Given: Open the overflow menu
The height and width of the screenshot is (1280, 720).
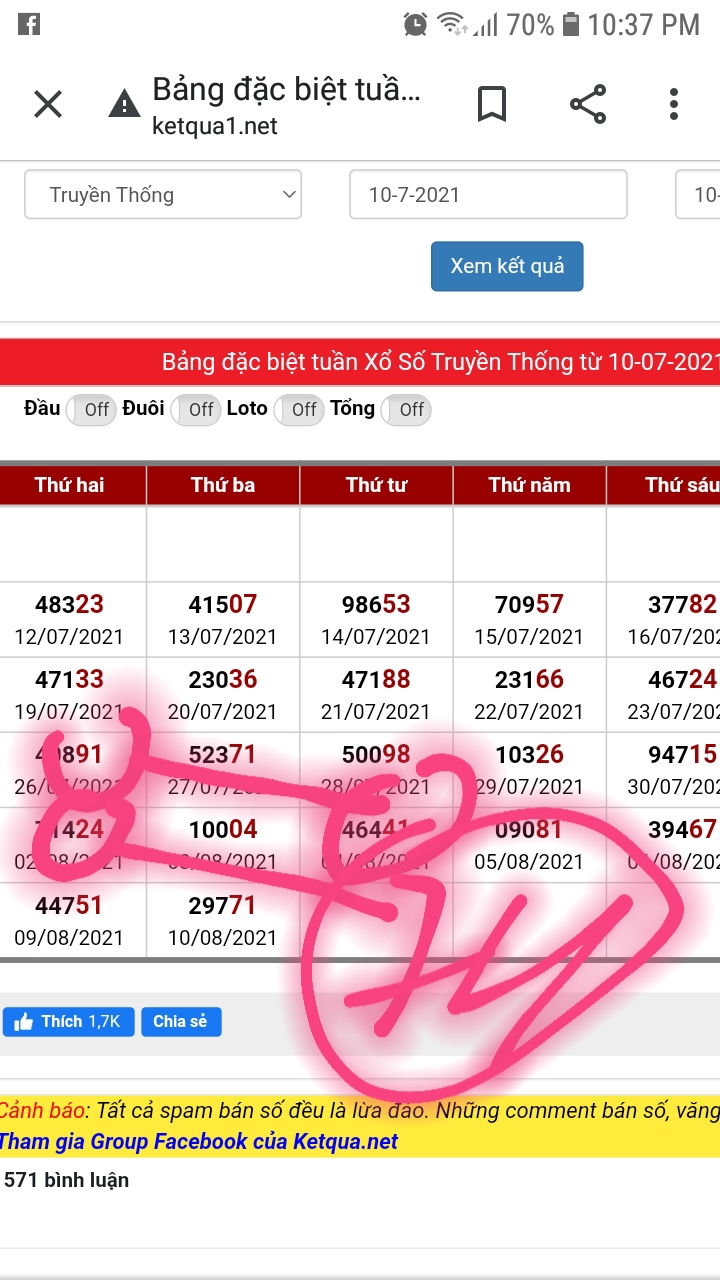Looking at the screenshot, I should click(x=674, y=104).
